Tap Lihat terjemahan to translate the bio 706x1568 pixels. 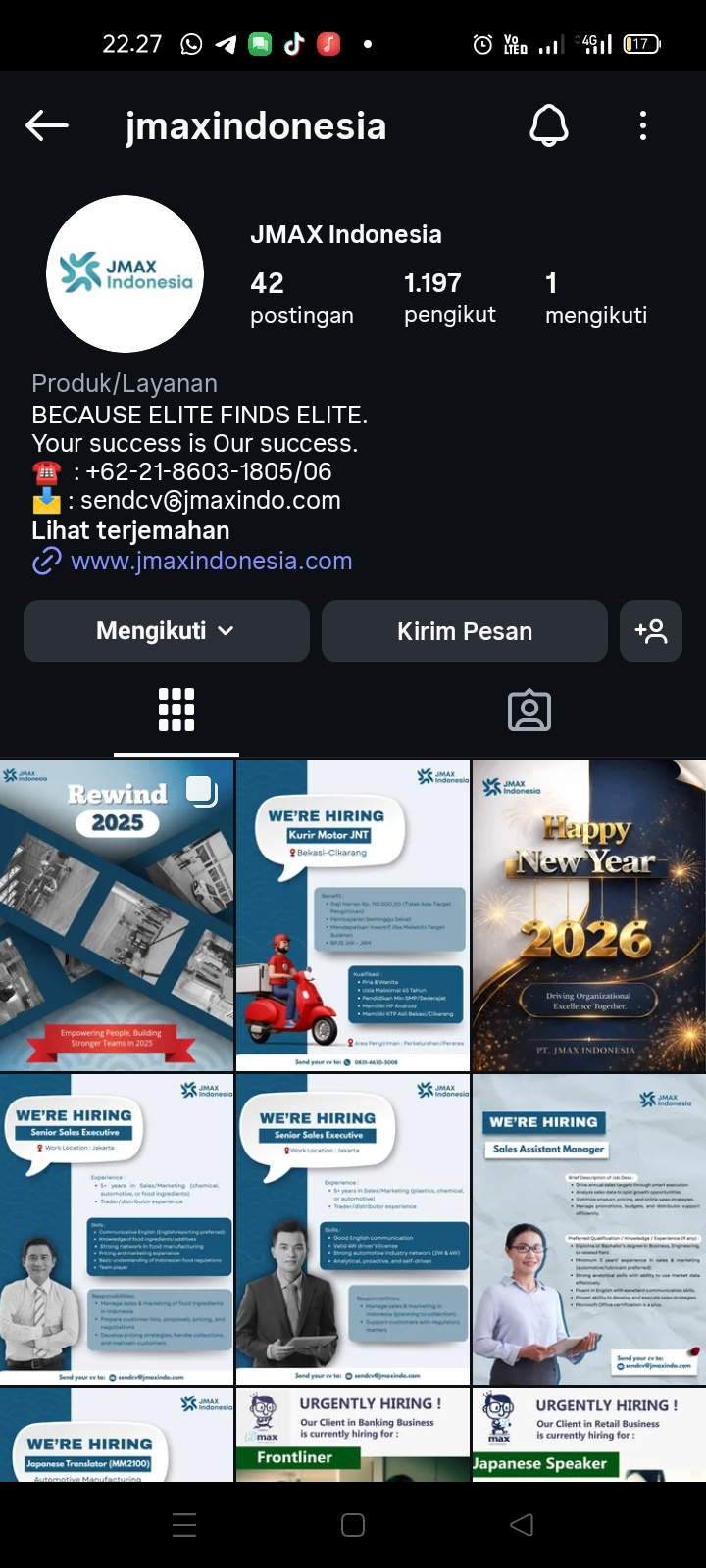[x=130, y=530]
